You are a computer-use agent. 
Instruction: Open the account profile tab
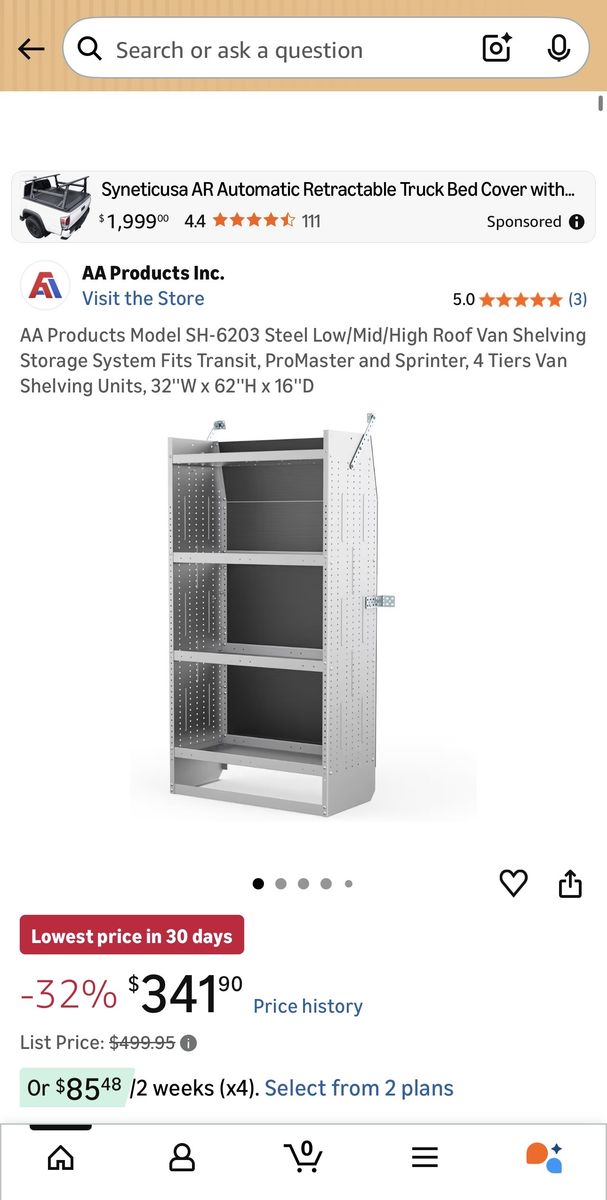coord(182,1158)
